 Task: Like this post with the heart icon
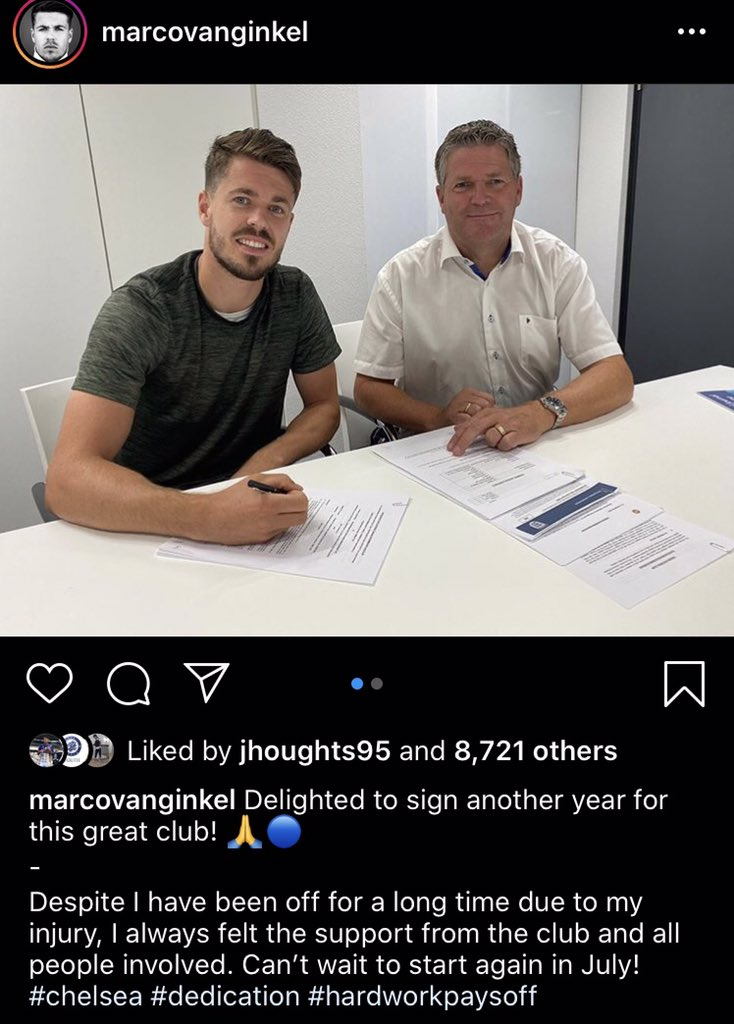(49, 683)
